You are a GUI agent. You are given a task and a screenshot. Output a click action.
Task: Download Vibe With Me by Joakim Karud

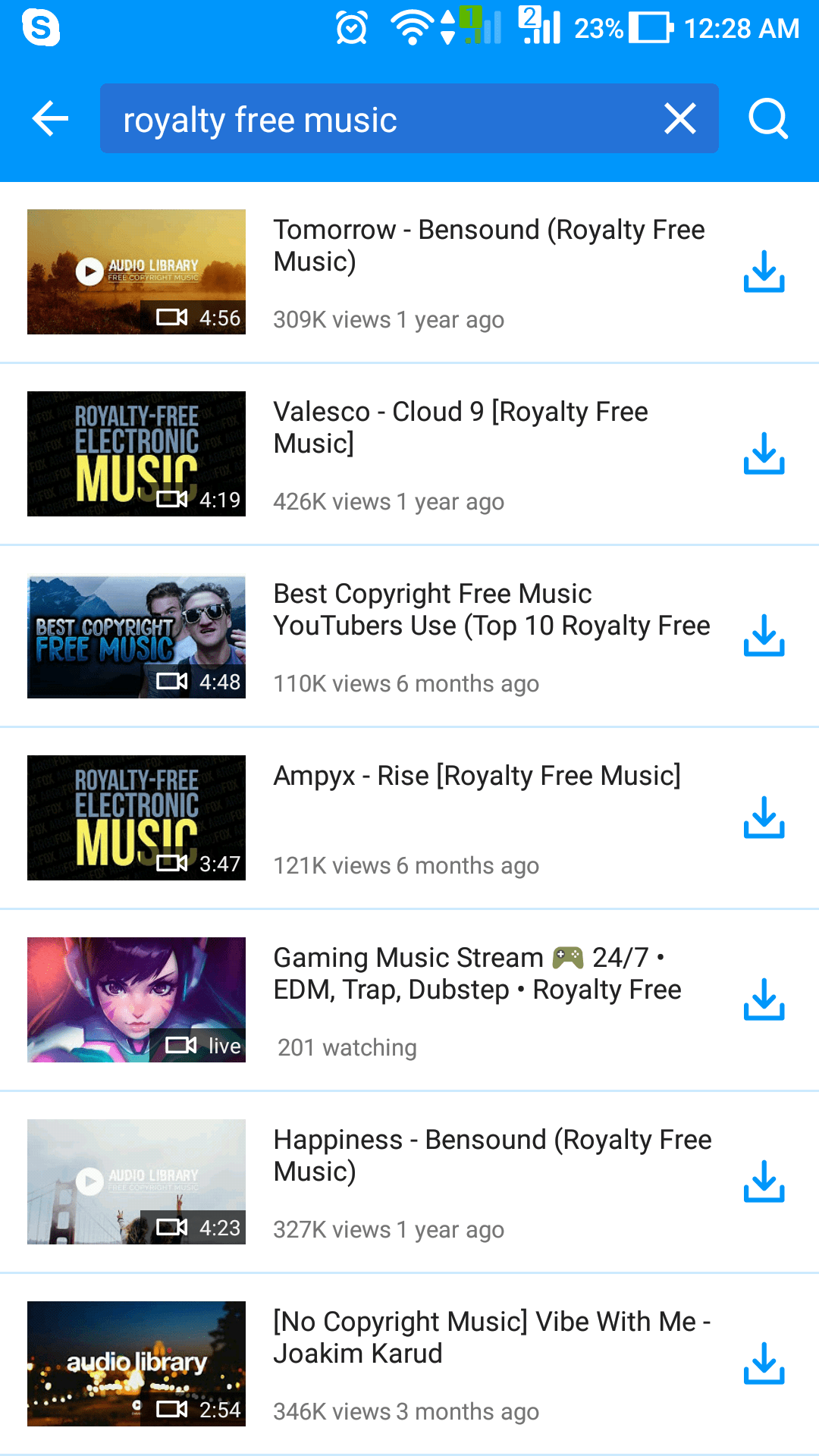point(764,1363)
